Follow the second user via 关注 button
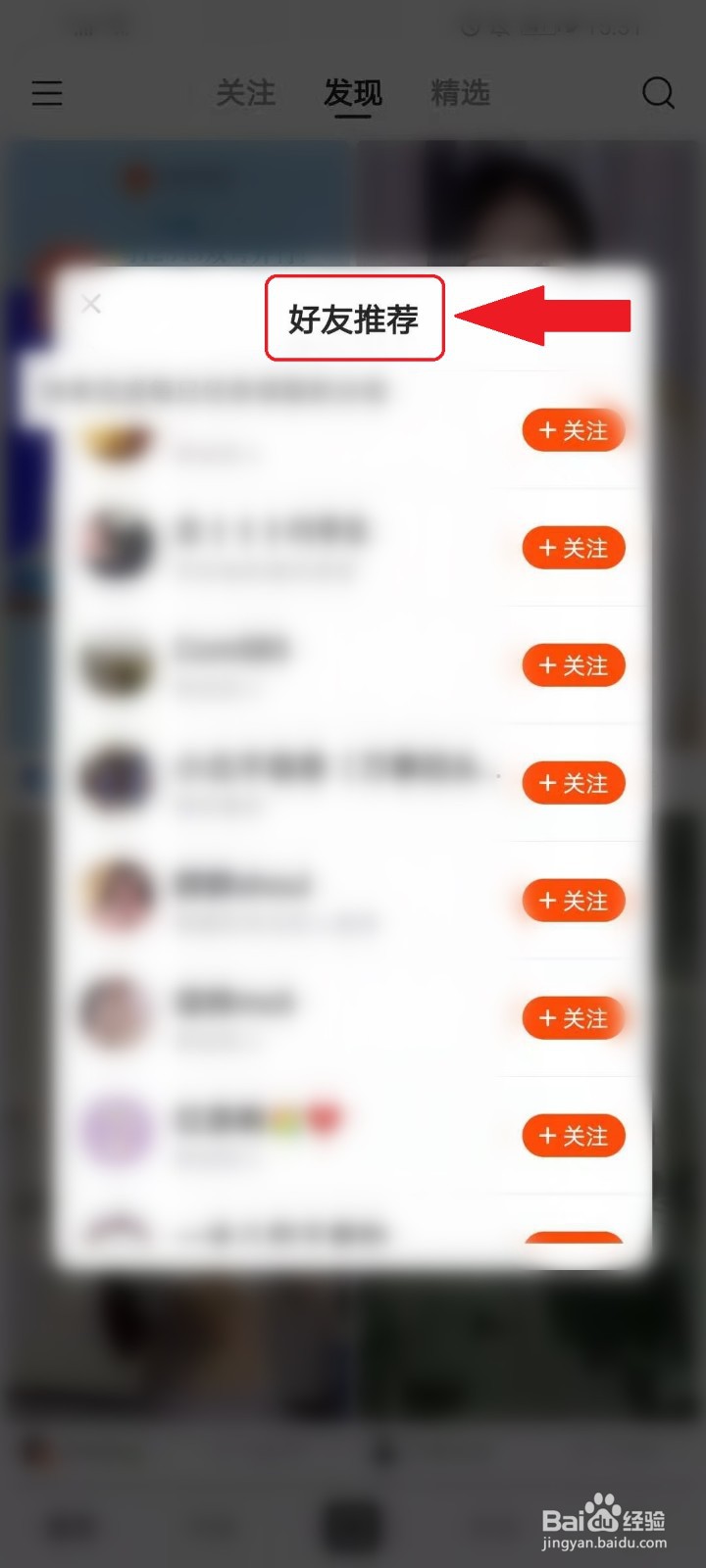The height and width of the screenshot is (1568, 706). [574, 547]
